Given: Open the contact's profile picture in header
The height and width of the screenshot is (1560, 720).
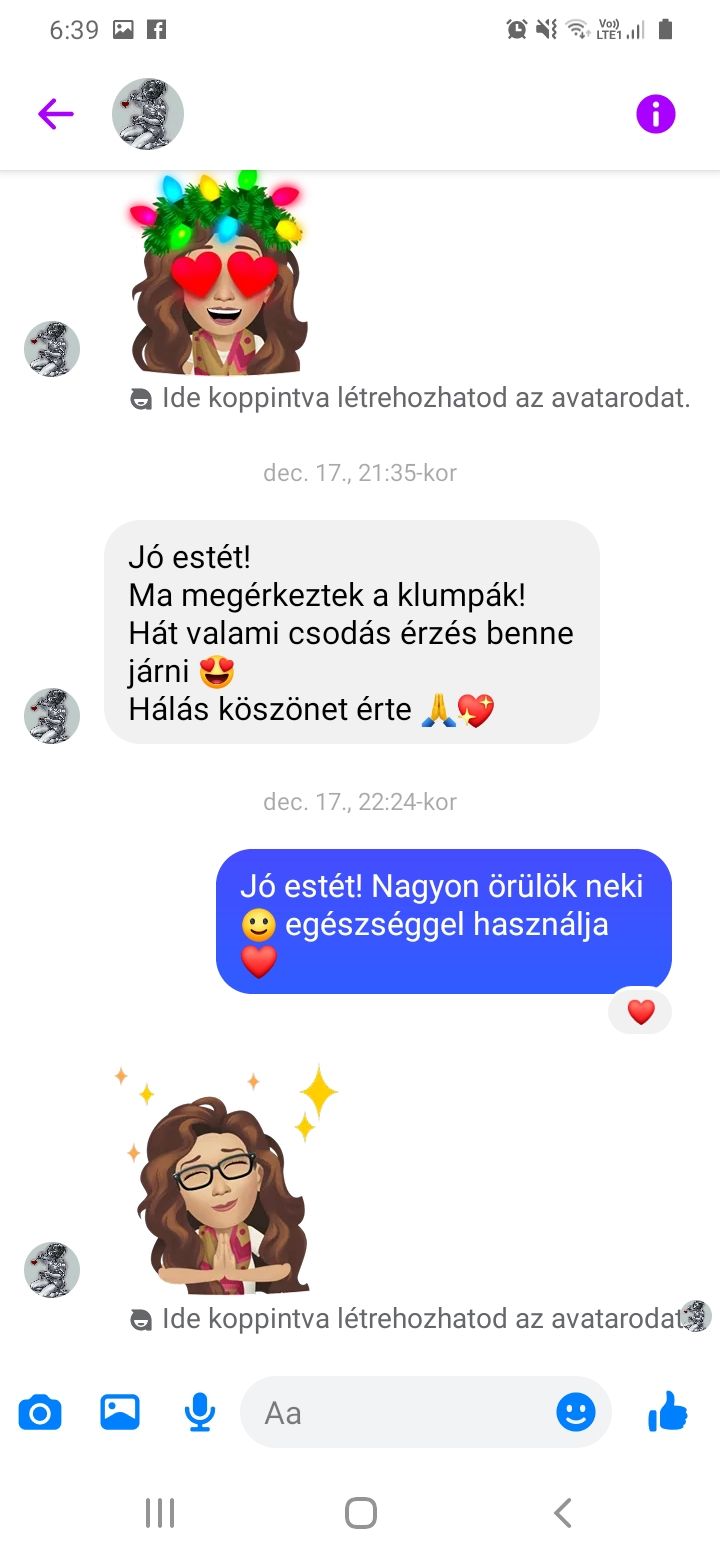Looking at the screenshot, I should tap(148, 114).
